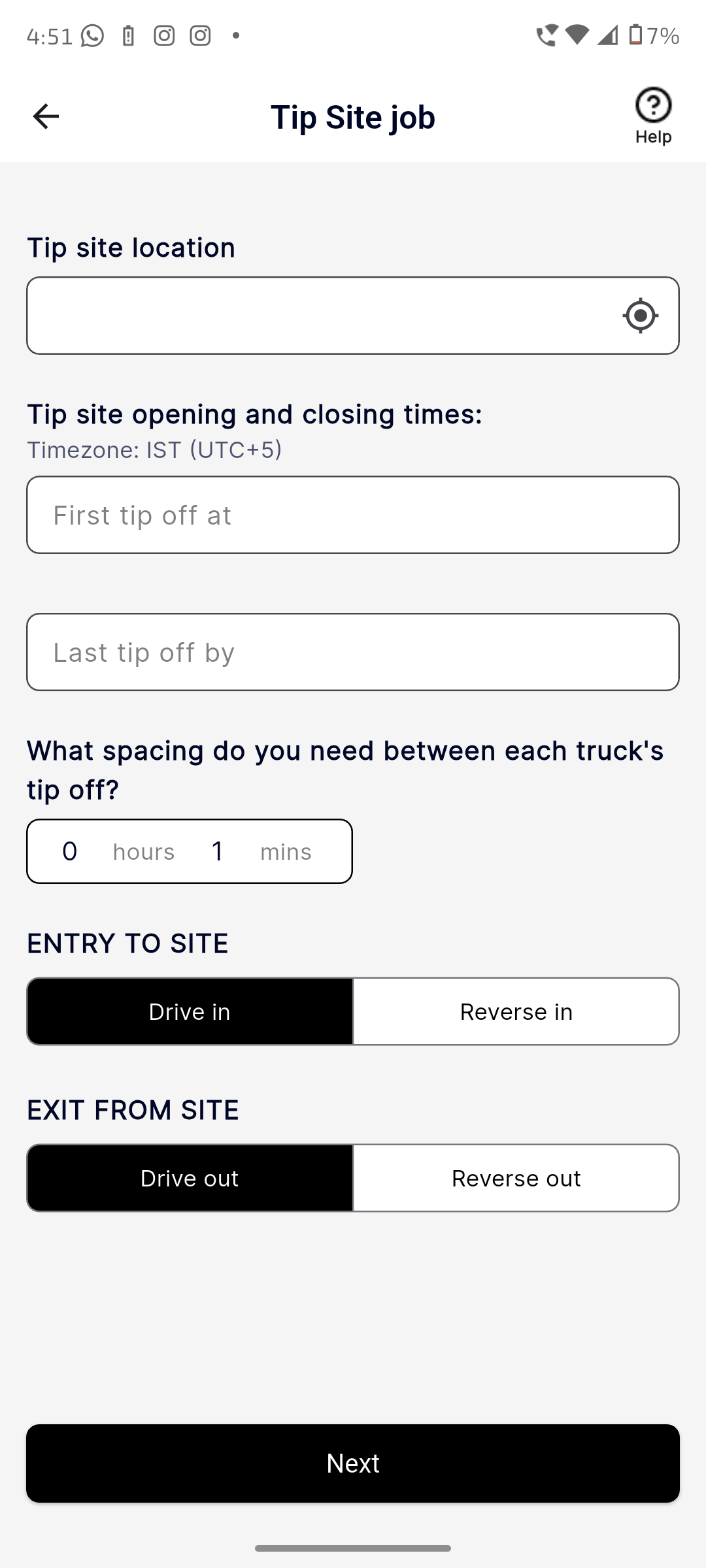706x1568 pixels.
Task: Continue with the Next button
Action: click(353, 1463)
